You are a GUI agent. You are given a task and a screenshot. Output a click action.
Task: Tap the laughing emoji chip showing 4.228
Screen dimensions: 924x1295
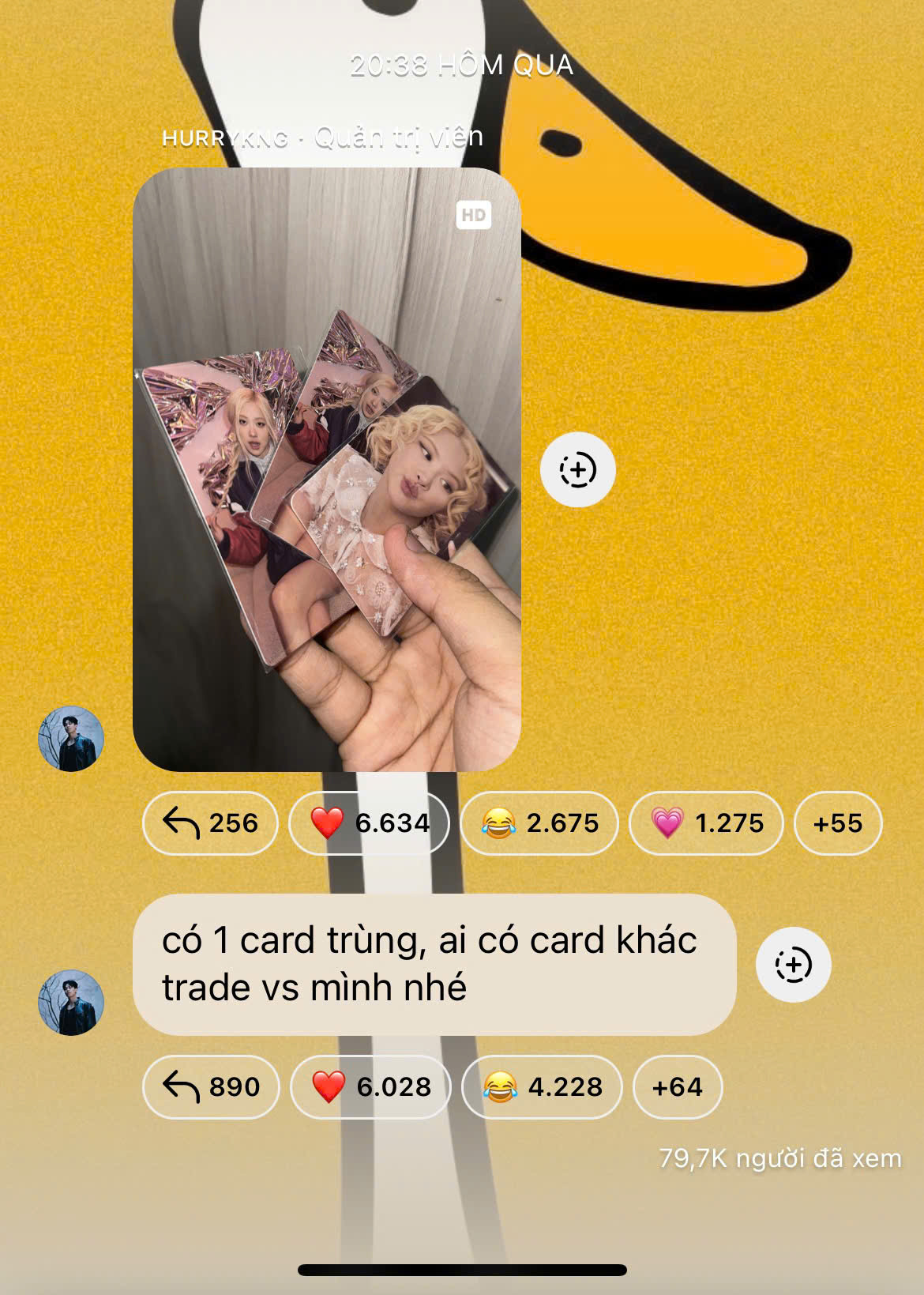point(541,1087)
